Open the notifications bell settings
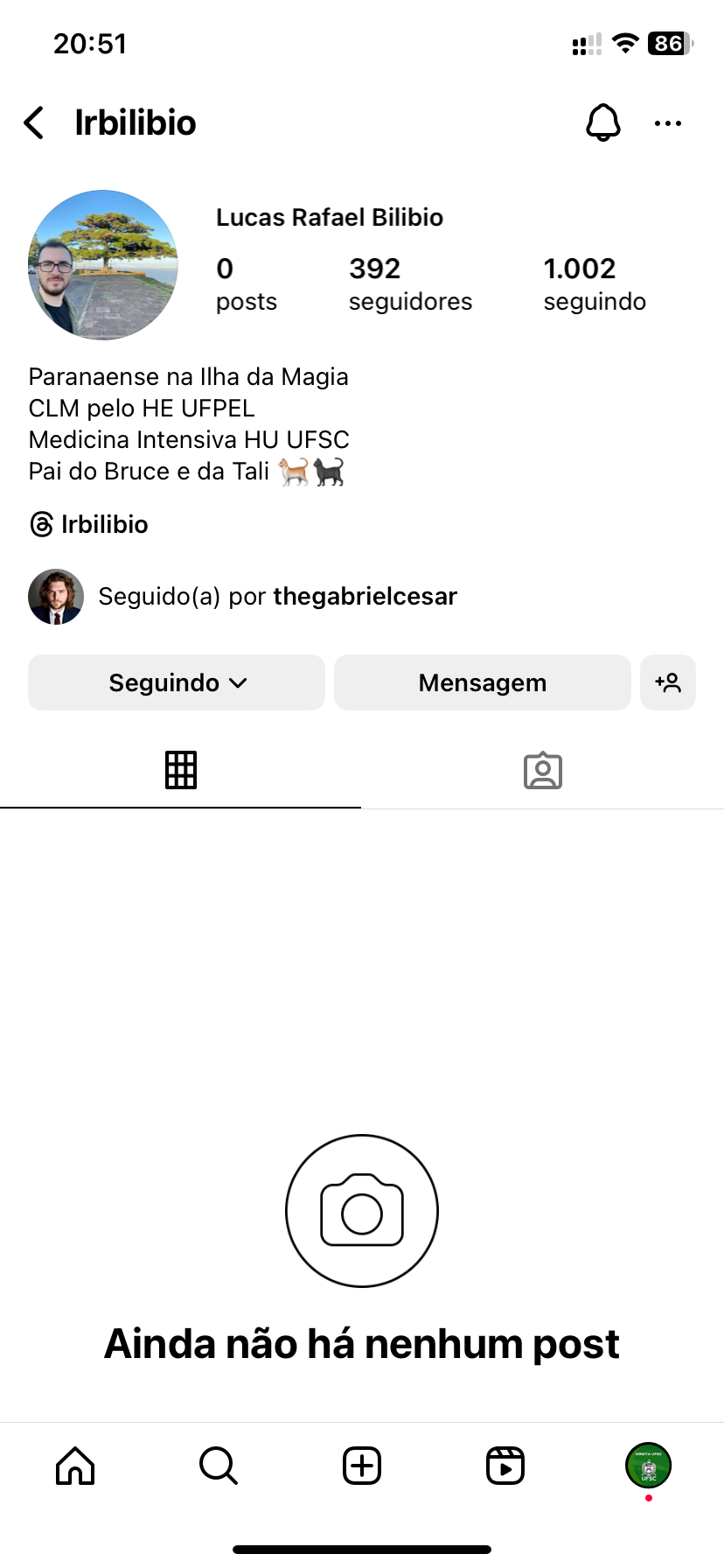The image size is (724, 1568). pos(602,123)
